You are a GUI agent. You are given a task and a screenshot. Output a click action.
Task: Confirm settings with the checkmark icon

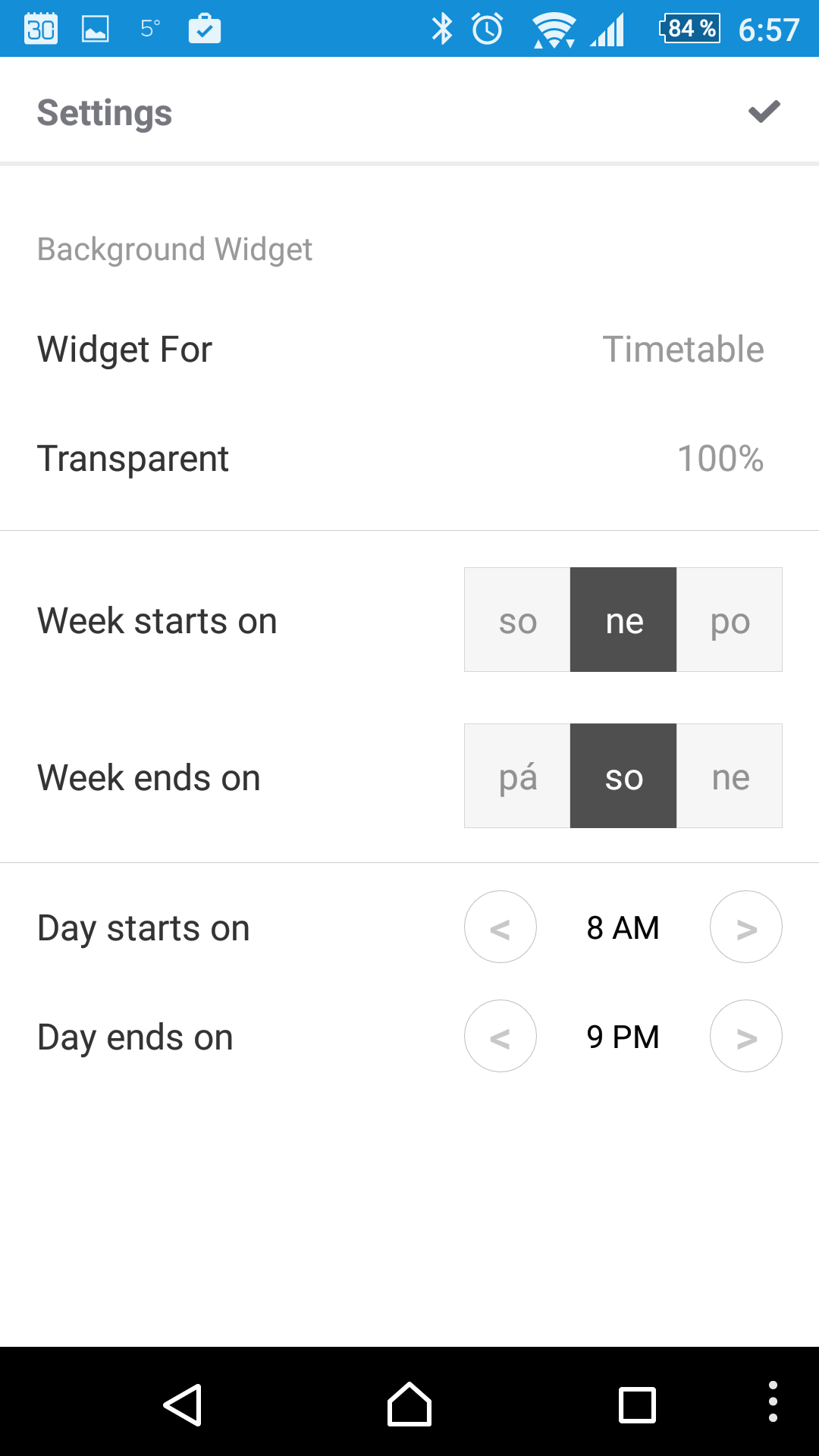click(764, 111)
